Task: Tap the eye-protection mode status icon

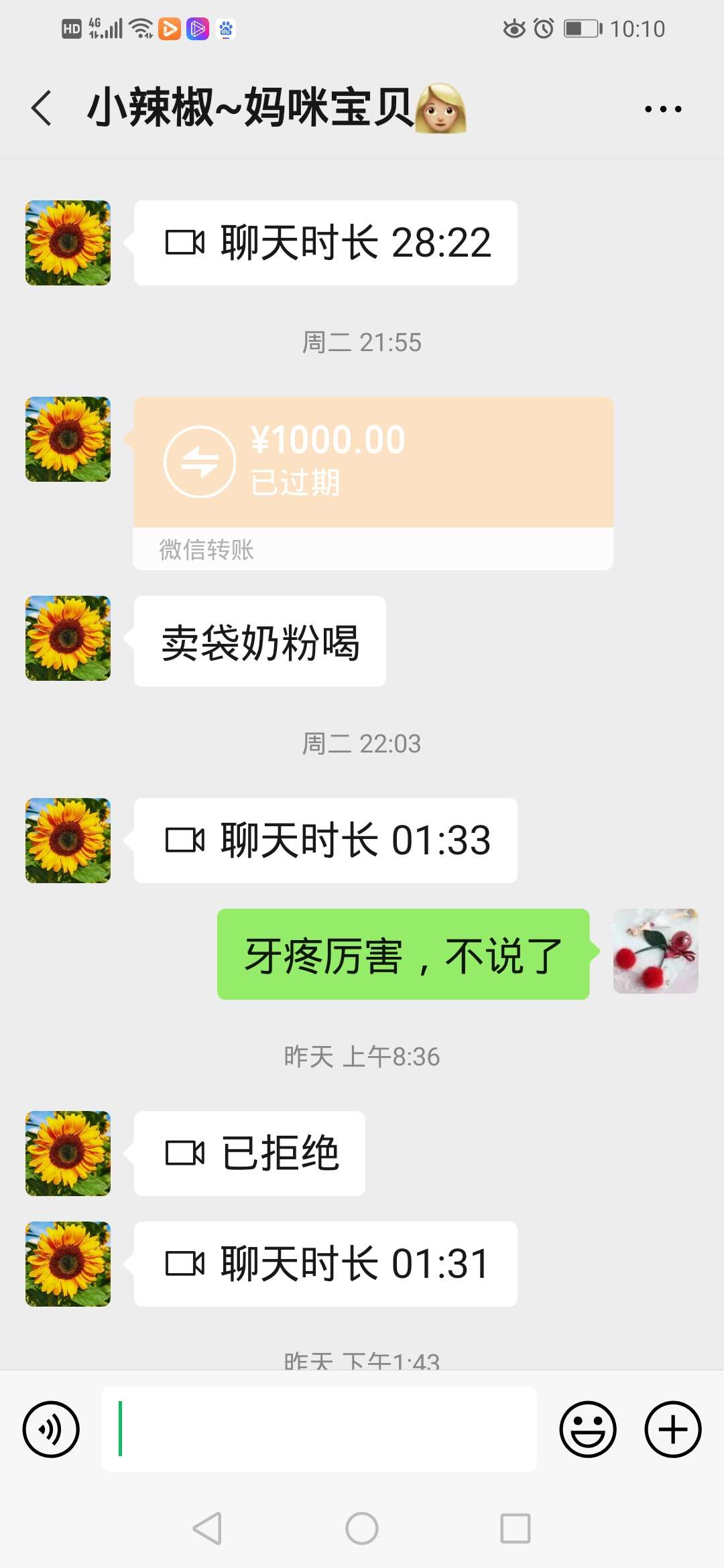Action: click(x=513, y=28)
